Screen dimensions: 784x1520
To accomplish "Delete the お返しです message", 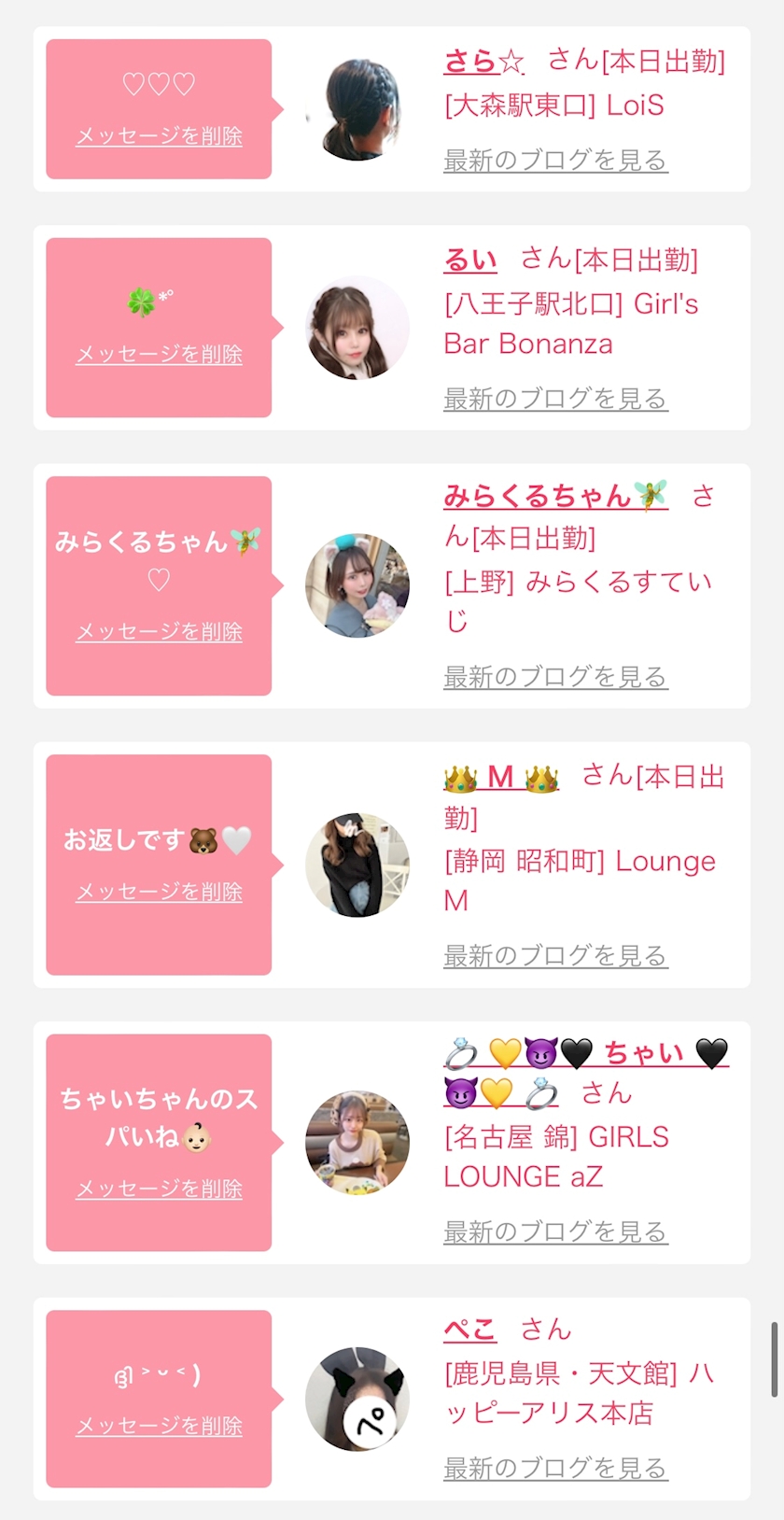I will (x=159, y=893).
